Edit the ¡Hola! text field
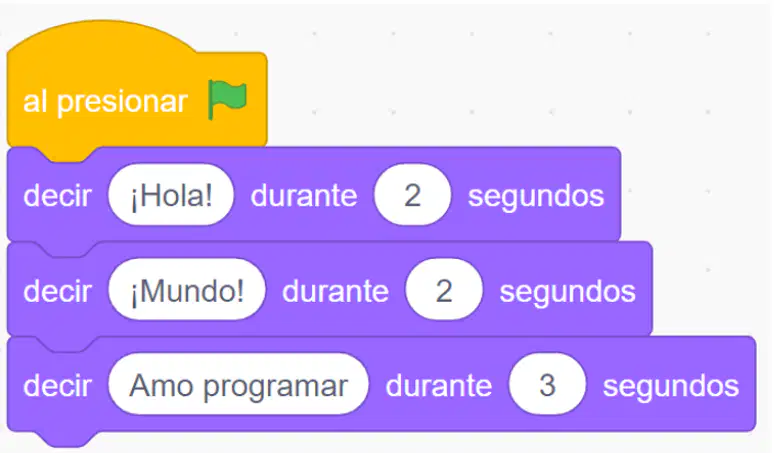Screen dimensions: 777x453 pyautogui.click(x=171, y=195)
